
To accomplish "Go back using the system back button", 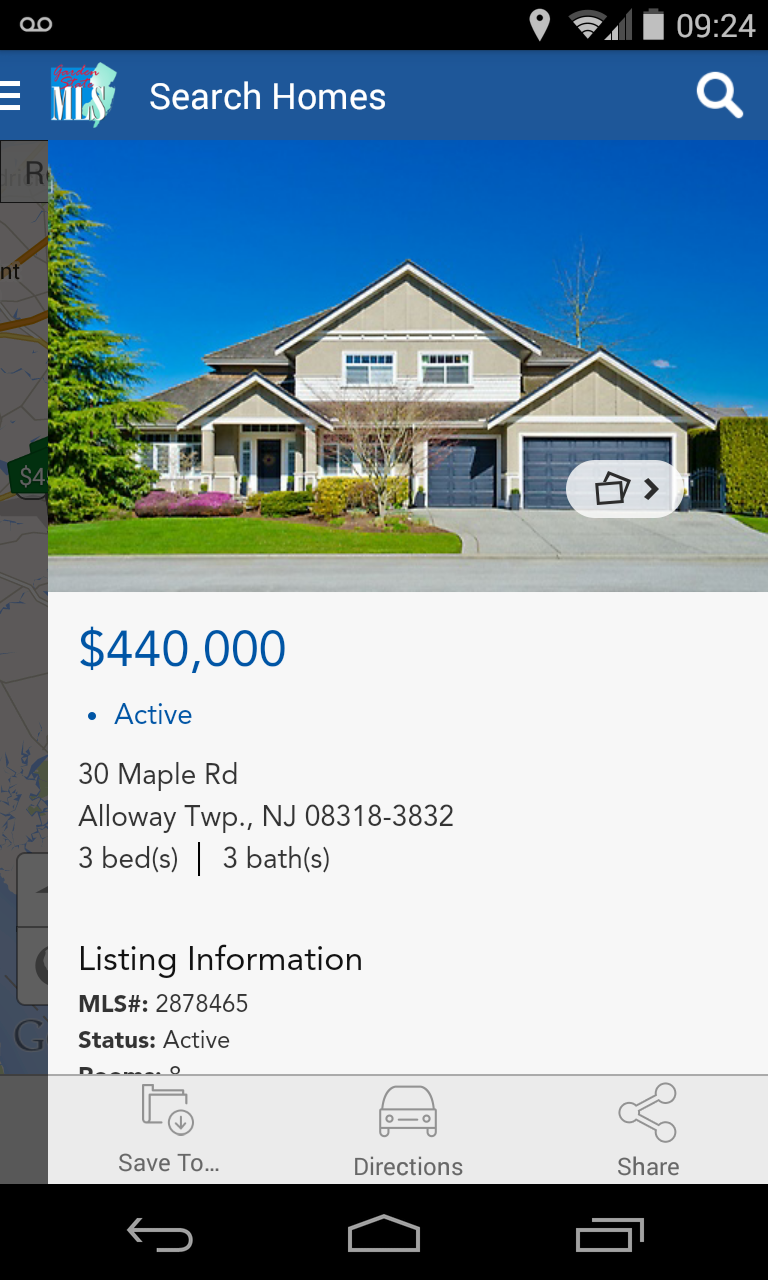I will pos(160,1236).
